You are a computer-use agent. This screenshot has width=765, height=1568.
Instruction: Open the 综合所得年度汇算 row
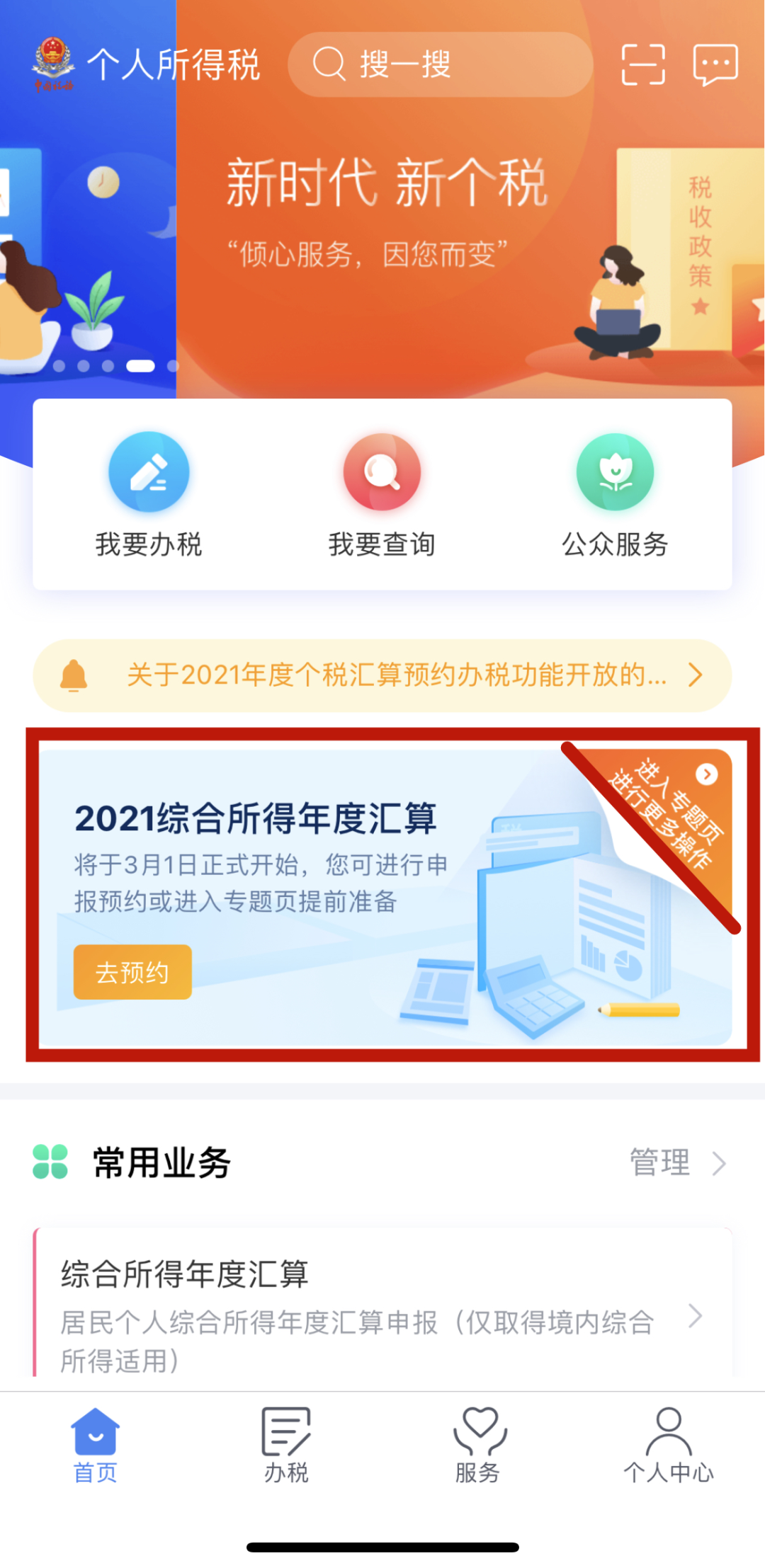382,1314
